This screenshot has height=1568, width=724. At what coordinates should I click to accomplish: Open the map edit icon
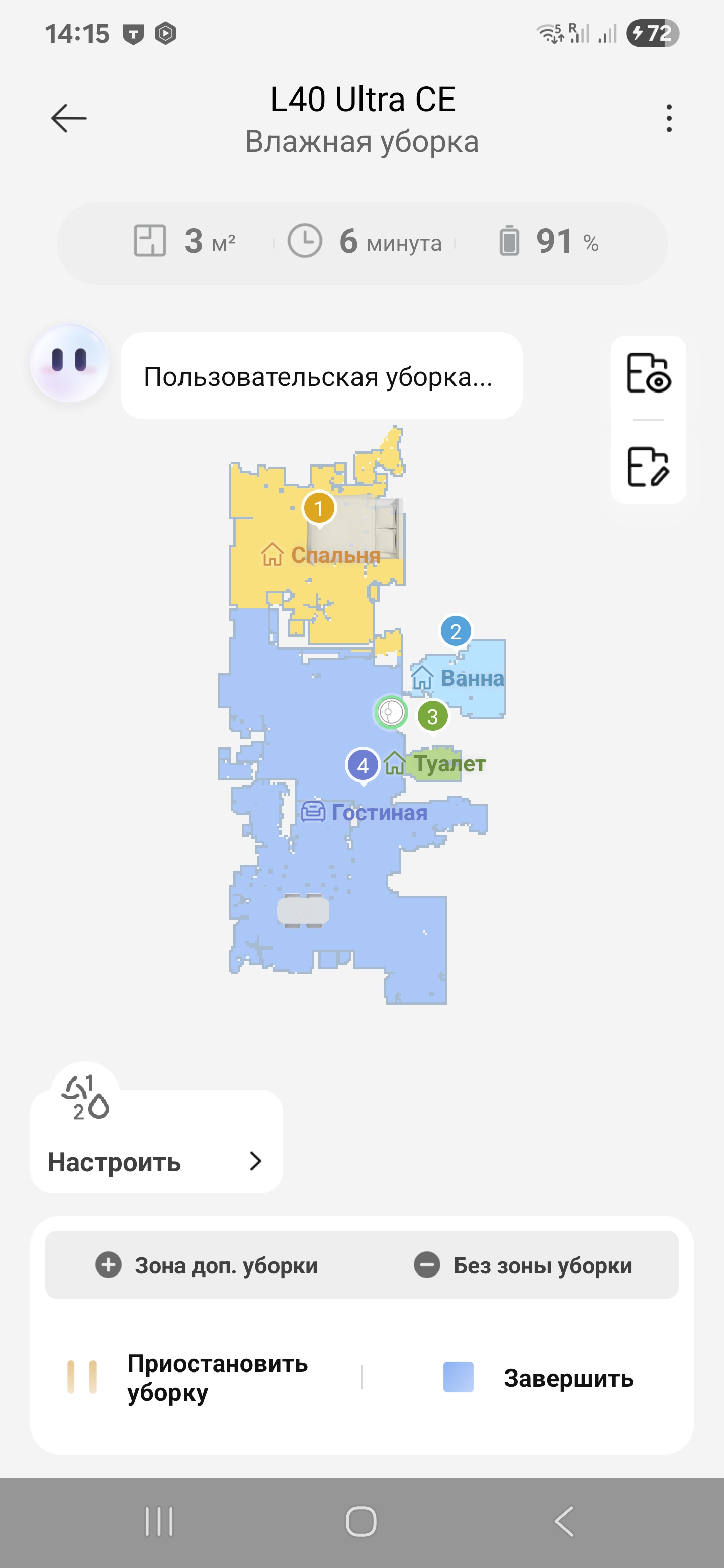click(648, 467)
